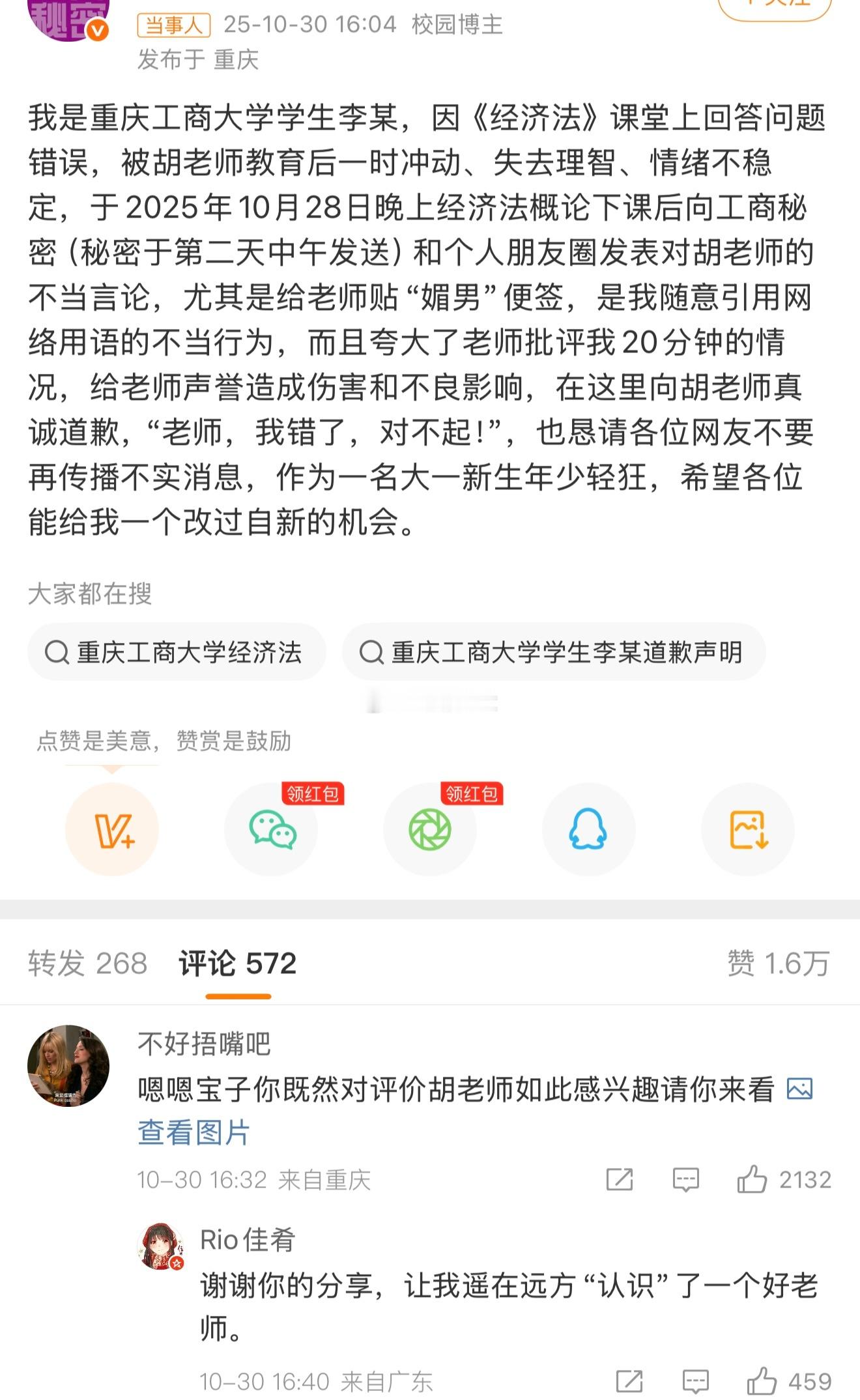Share the post to WeChat
Screen dimensions: 860x1400
pyautogui.click(x=271, y=829)
